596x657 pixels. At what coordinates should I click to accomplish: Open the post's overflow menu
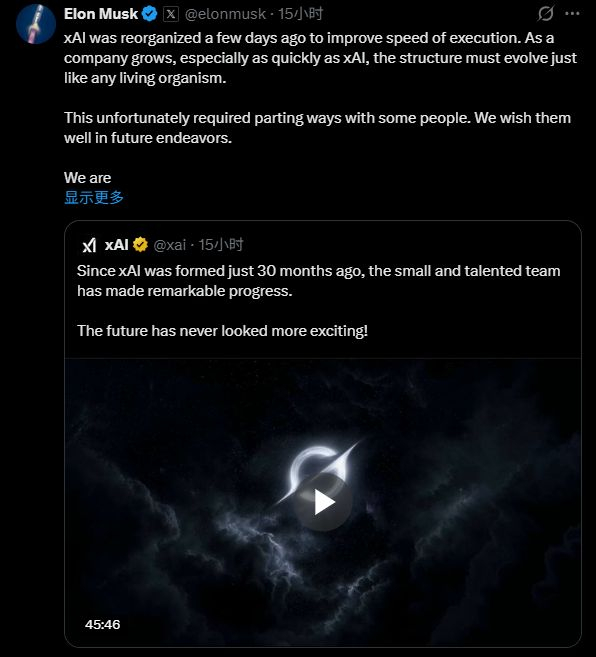pos(572,13)
